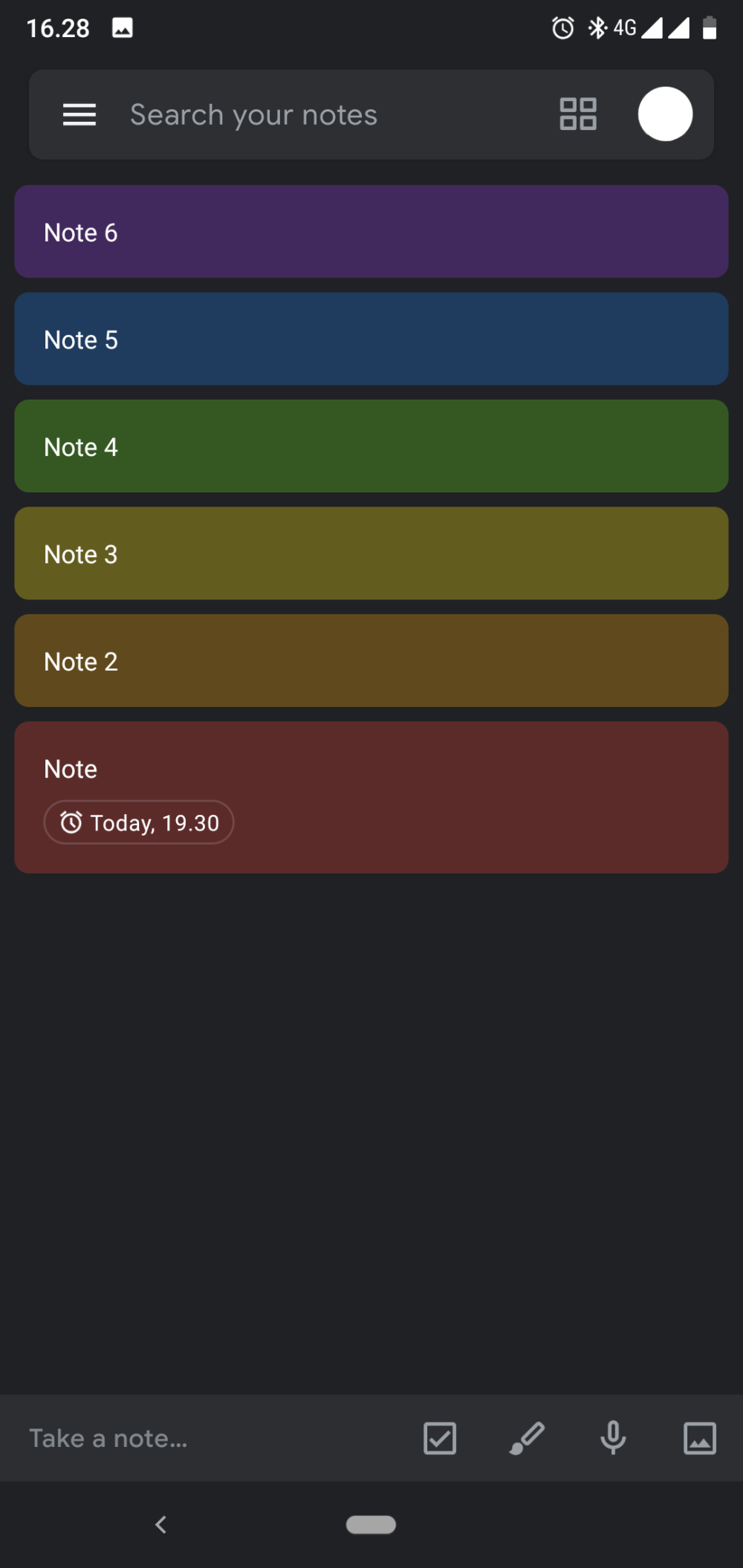Open Note 3

pyautogui.click(x=371, y=553)
